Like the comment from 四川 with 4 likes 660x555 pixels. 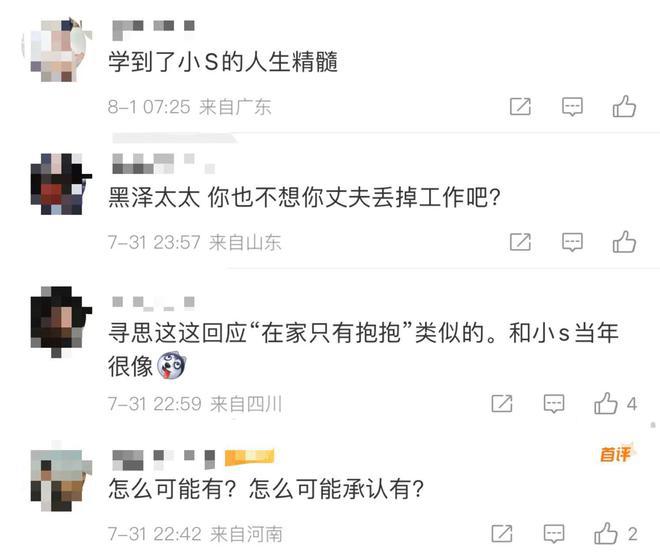606,403
